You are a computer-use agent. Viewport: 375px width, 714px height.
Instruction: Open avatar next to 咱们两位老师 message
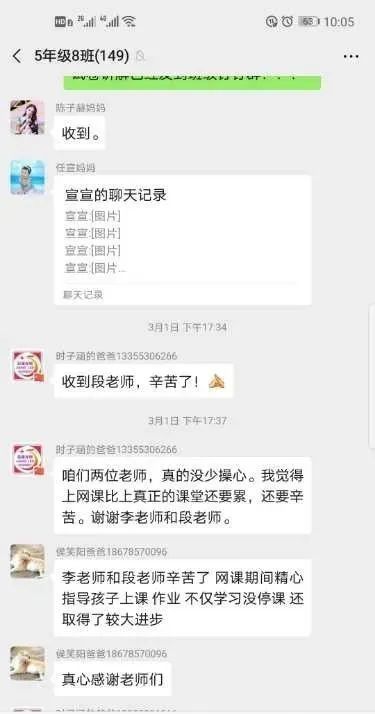[28, 459]
